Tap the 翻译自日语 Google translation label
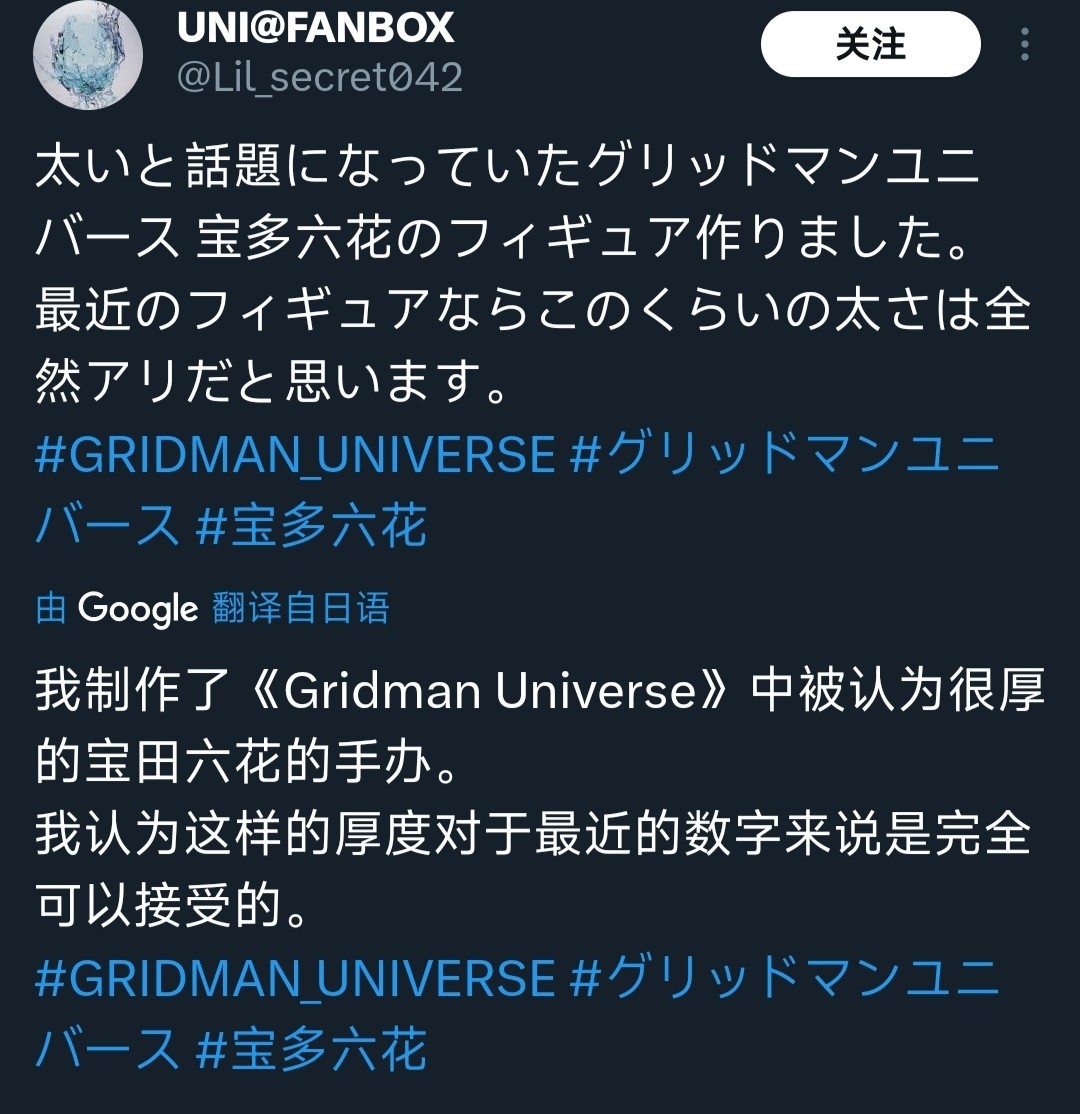Image resolution: width=1080 pixels, height=1114 pixels. (300, 608)
